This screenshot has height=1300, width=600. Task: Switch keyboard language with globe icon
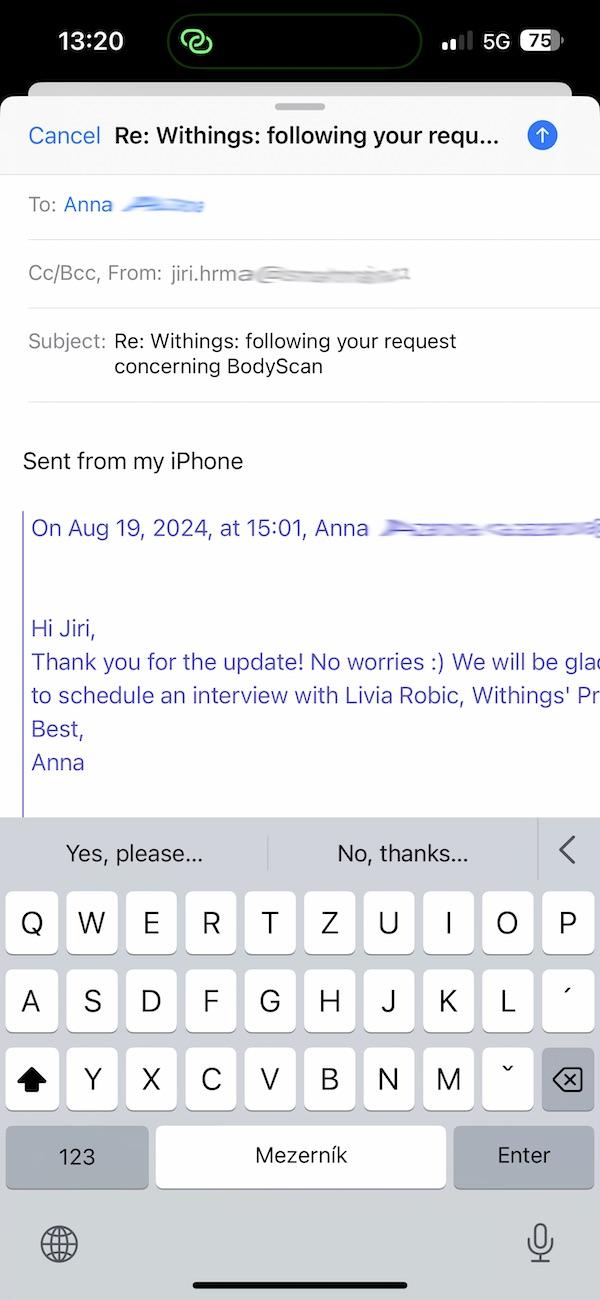coord(59,1244)
